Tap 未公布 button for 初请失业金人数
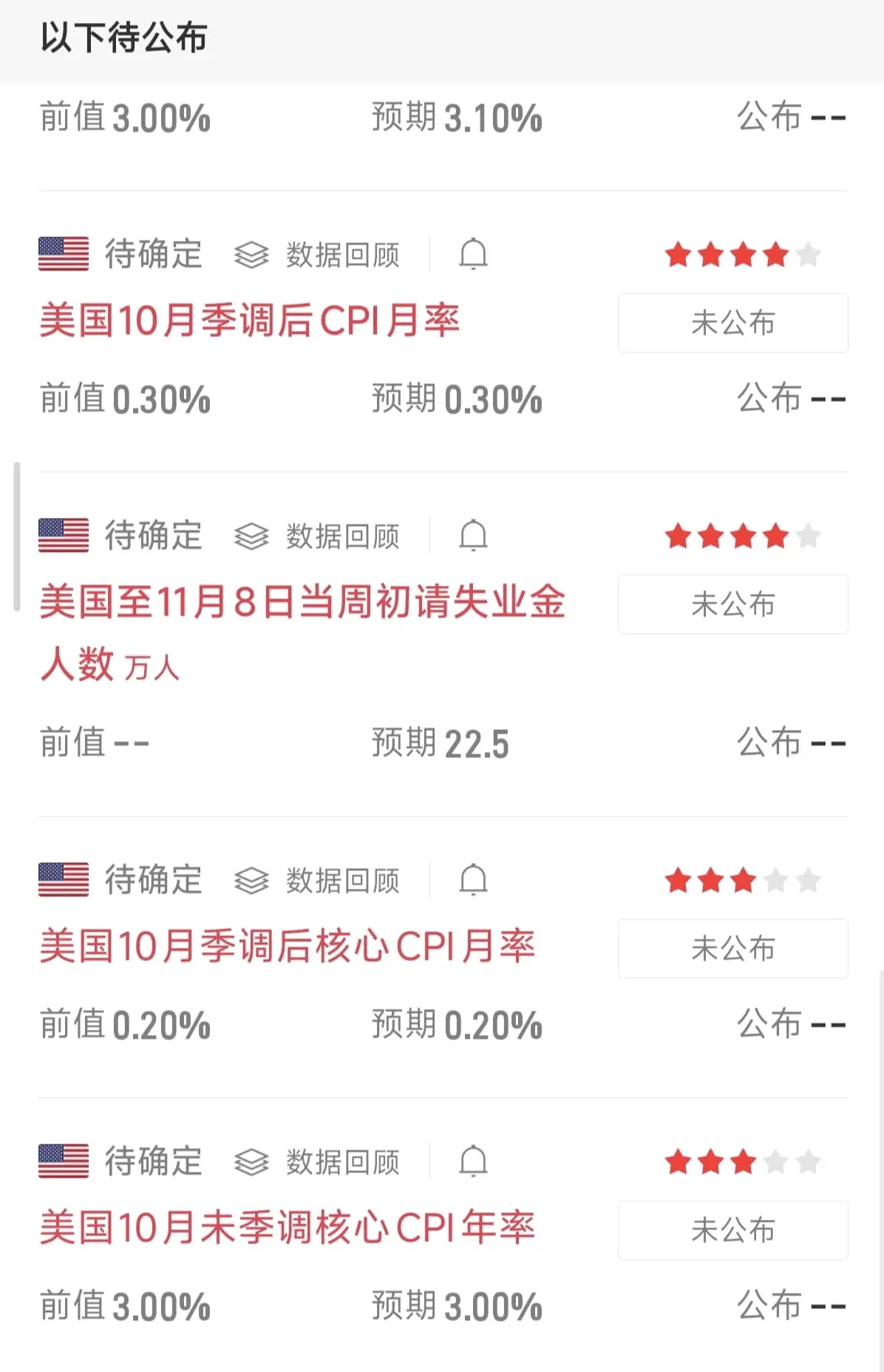This screenshot has width=884, height=1372. pos(732,604)
